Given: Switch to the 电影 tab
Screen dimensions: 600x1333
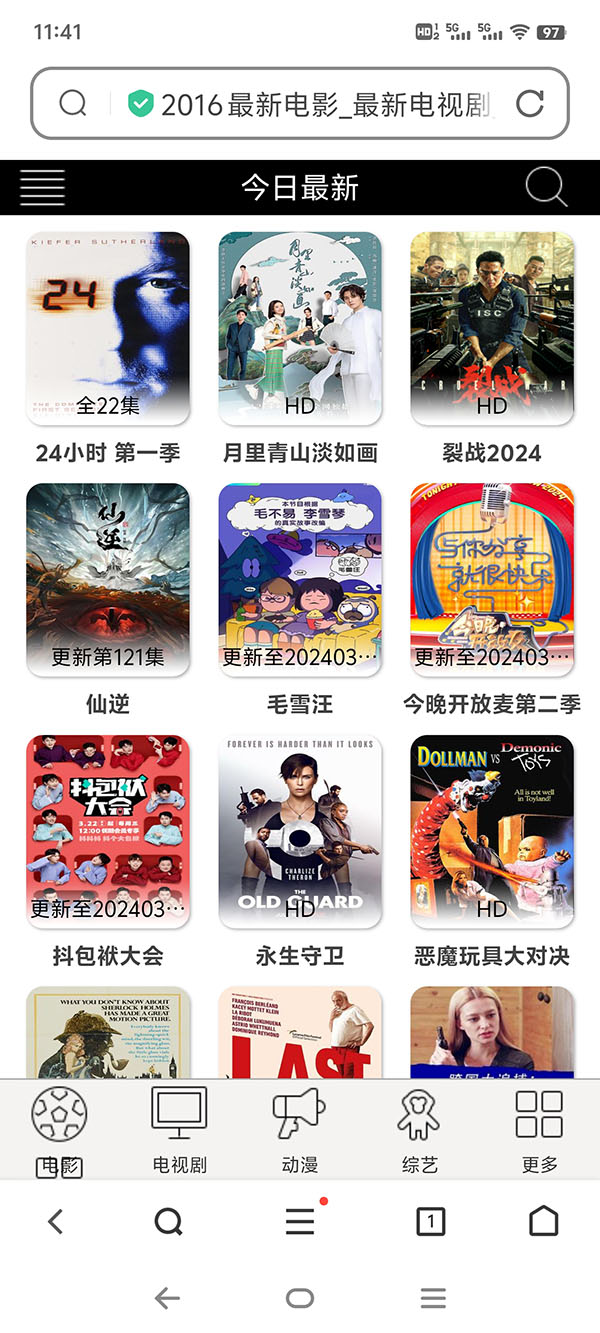Looking at the screenshot, I should pyautogui.click(x=60, y=1130).
